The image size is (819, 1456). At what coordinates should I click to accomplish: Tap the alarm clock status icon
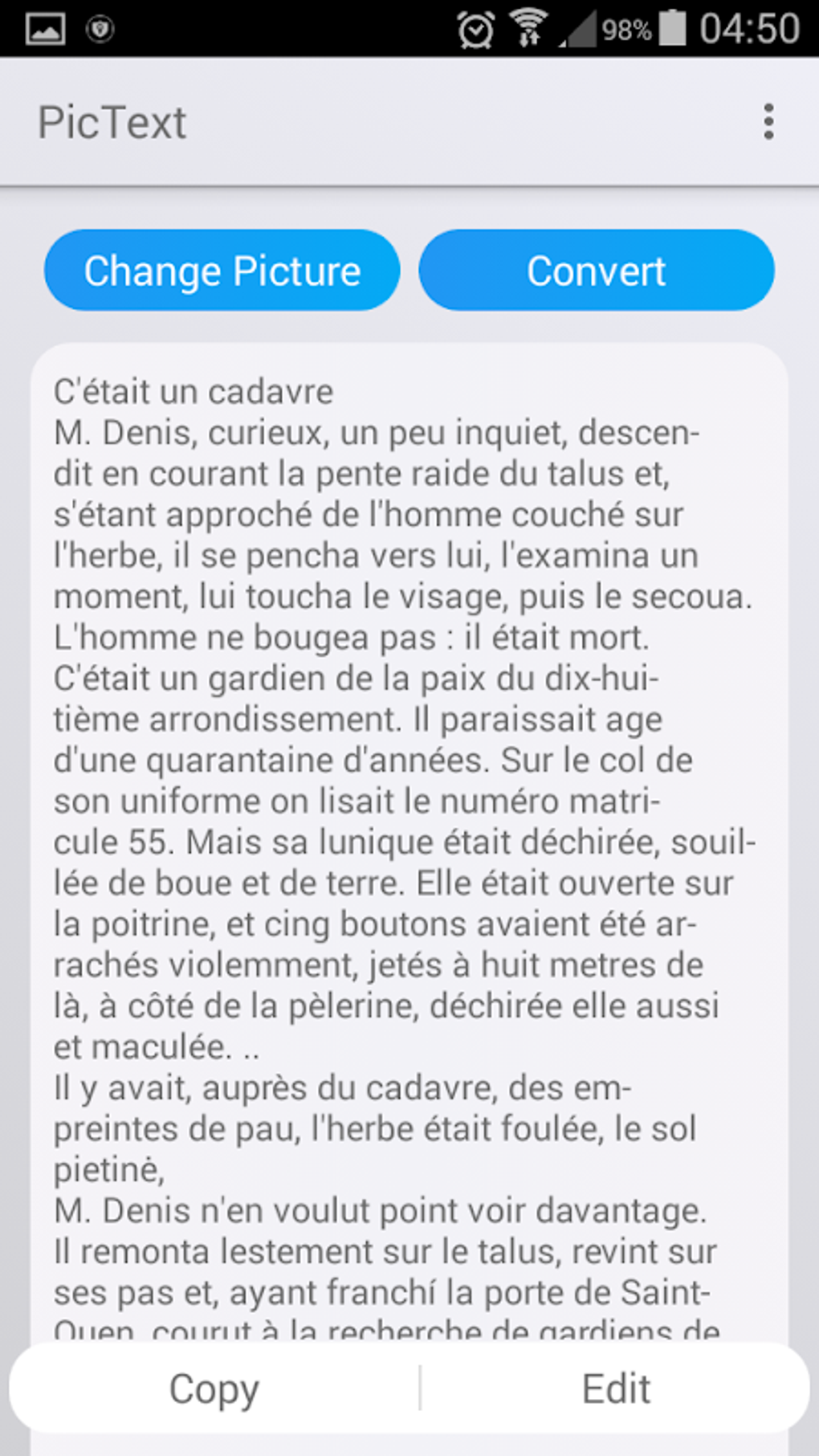[475, 28]
